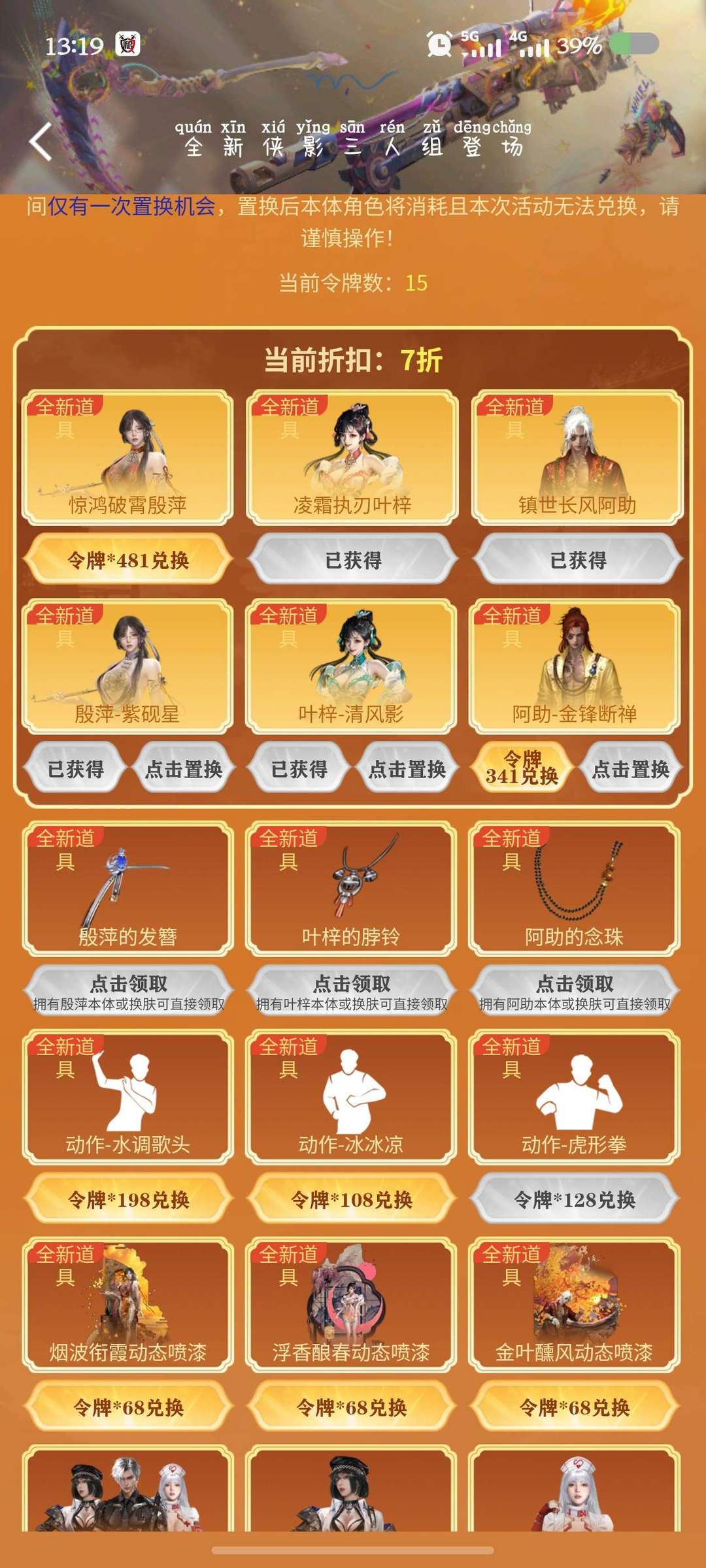Open the 惊鸿破霄殷萍 item card

point(128,457)
